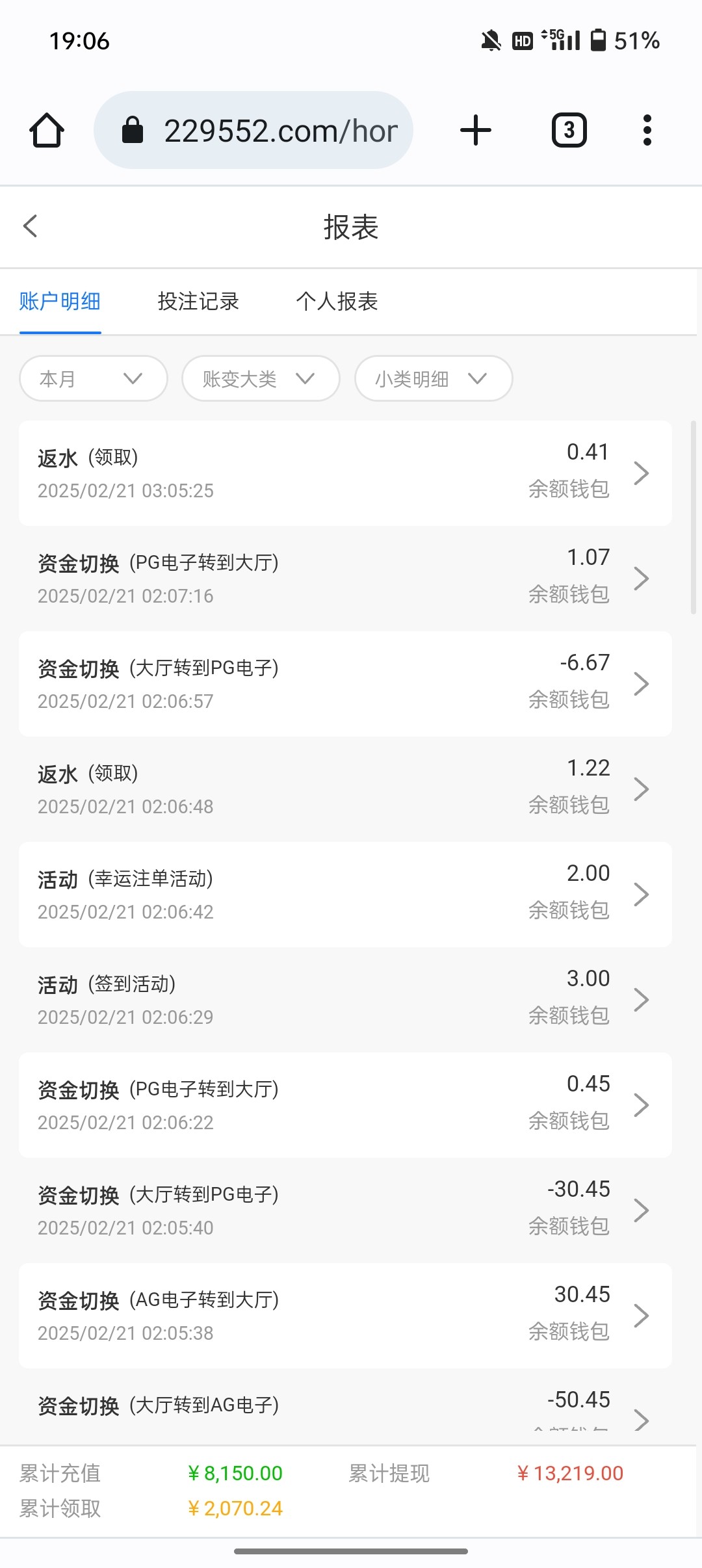Open the -6.67 资金切换 record
This screenshot has width=702, height=1568.
click(x=345, y=684)
